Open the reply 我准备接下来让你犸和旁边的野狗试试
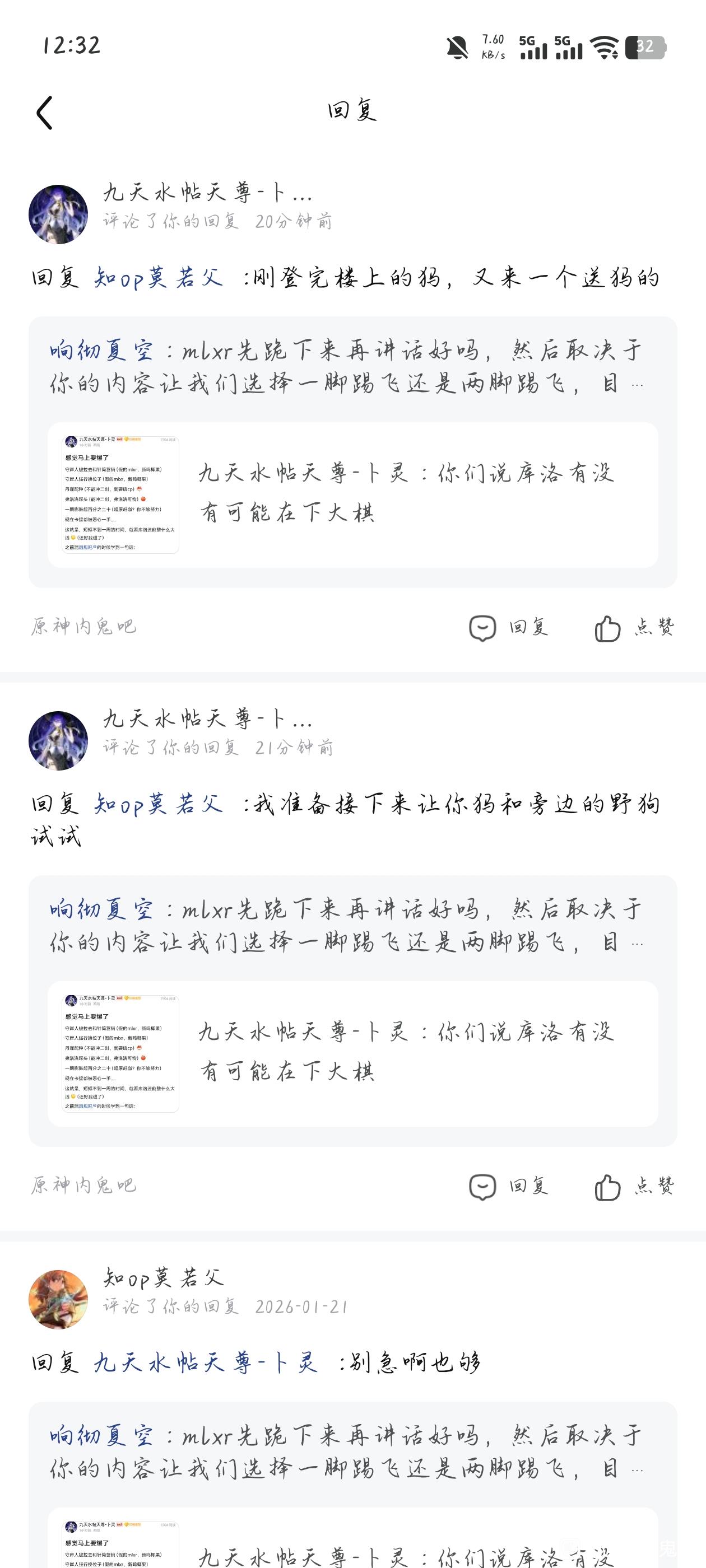Viewport: 706px width, 1568px height. pos(345,820)
